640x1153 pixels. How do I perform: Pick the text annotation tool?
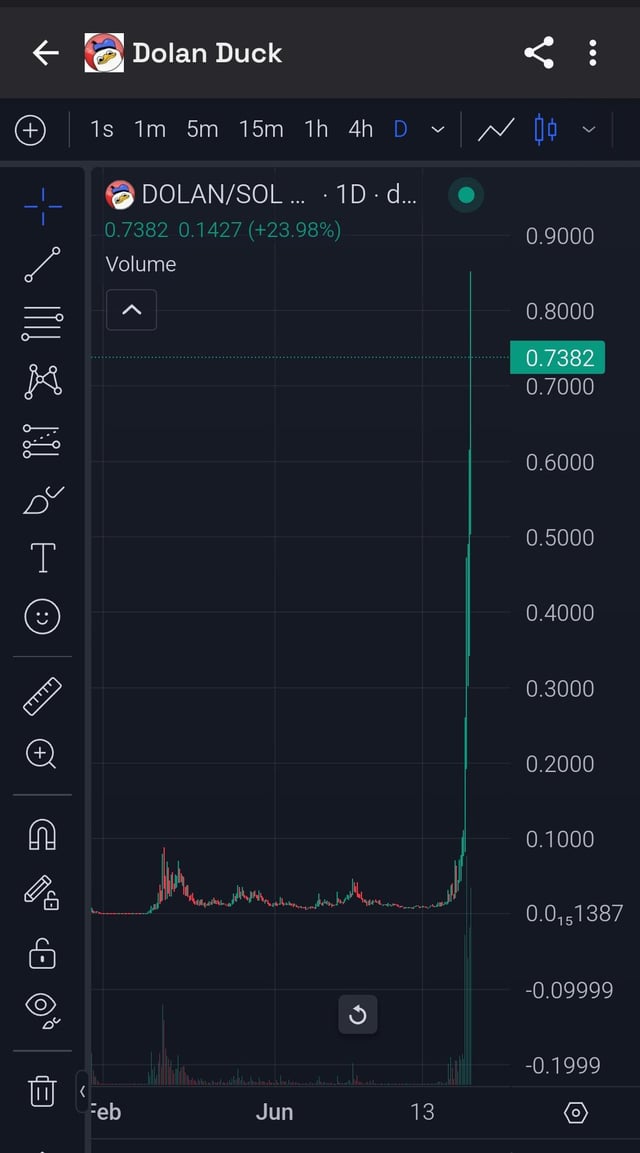(42, 558)
